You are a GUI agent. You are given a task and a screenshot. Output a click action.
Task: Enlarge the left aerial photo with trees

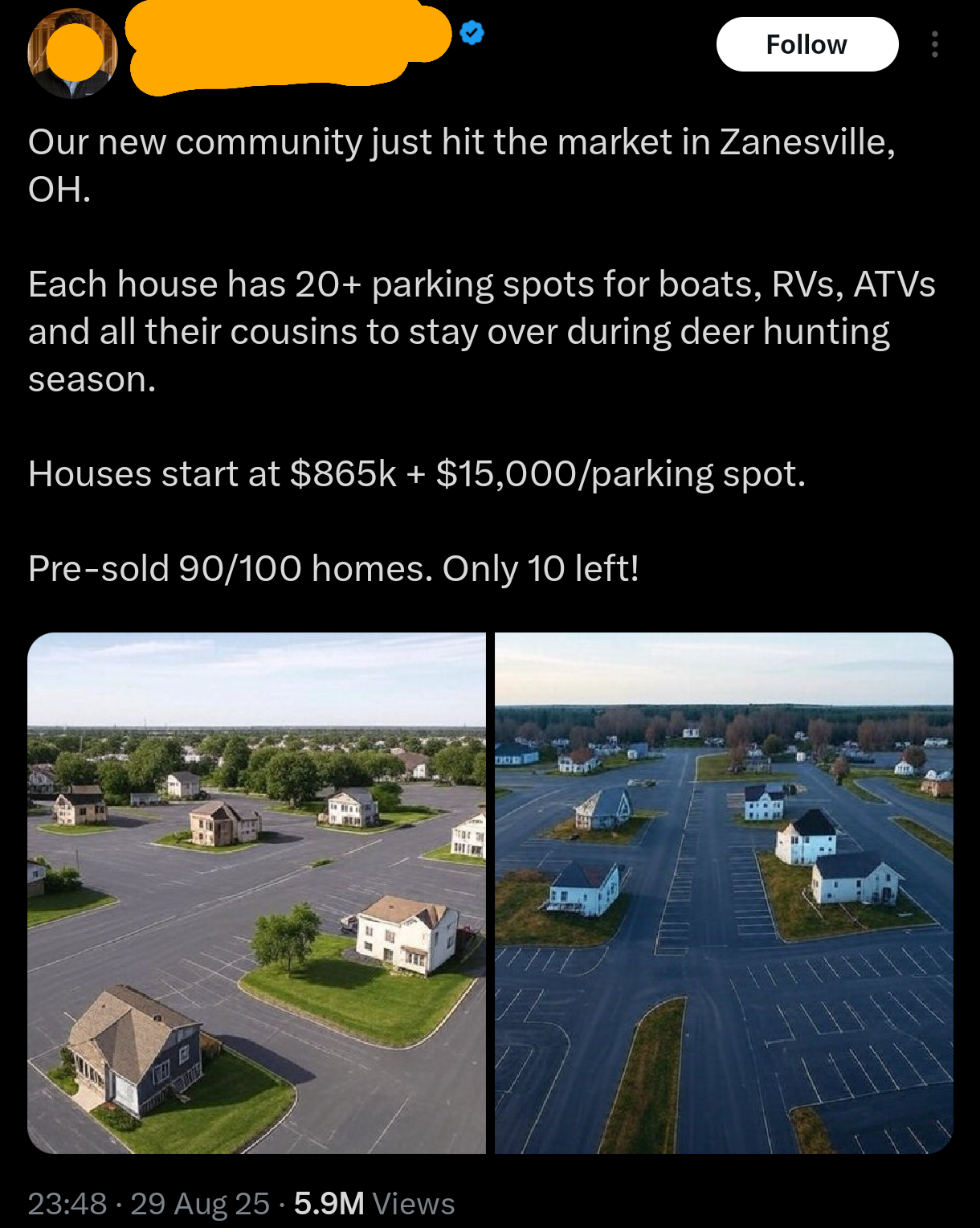point(257,892)
